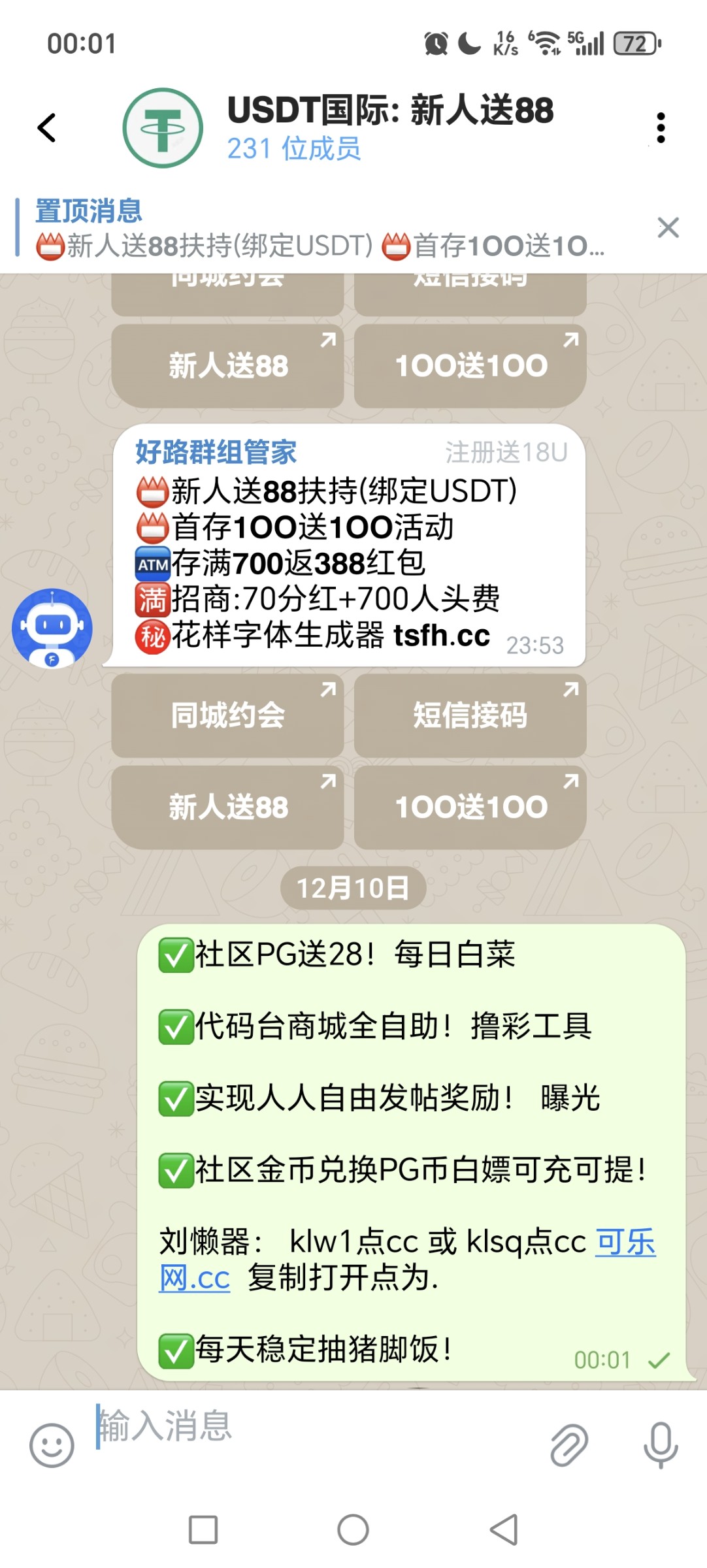Open the three-dot chat options menu
This screenshot has height=1568, width=707.
pos(661,128)
